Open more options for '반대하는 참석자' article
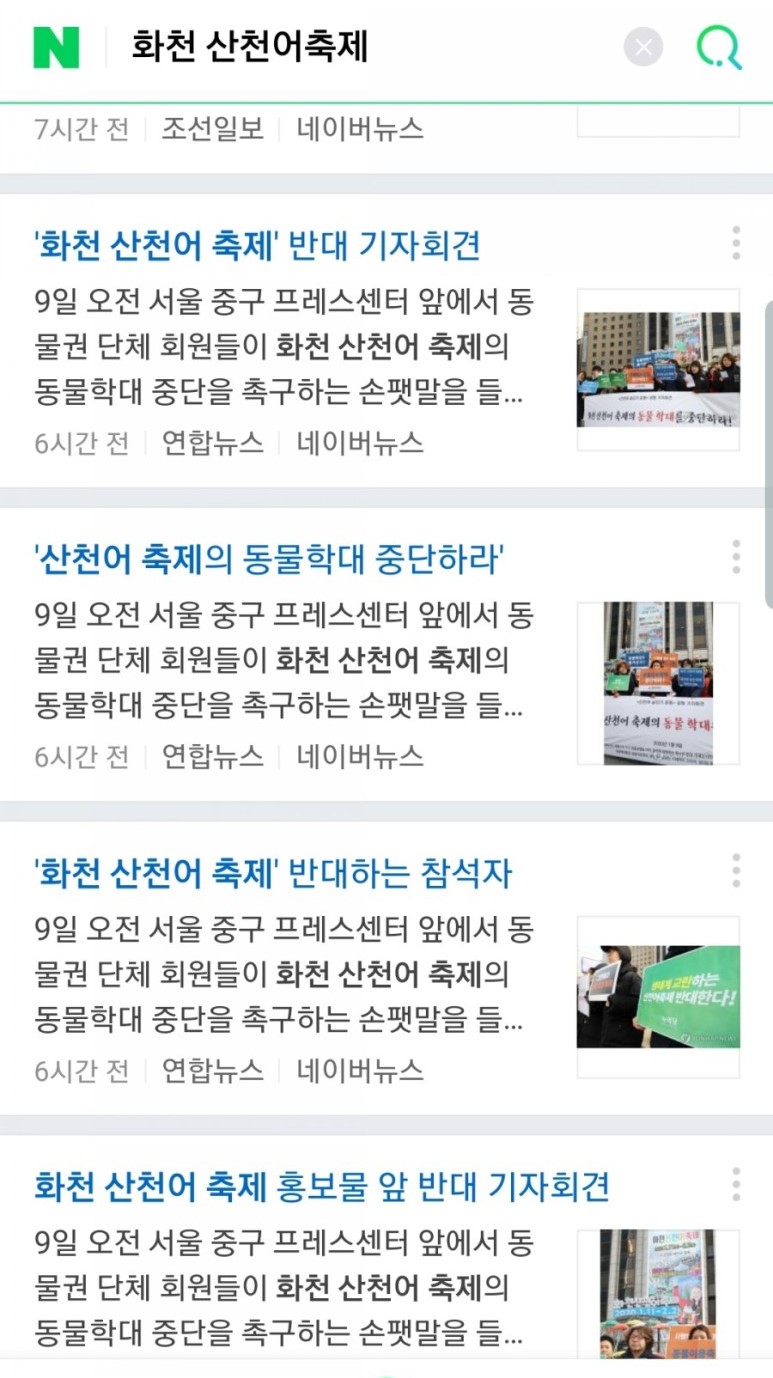 pos(736,871)
